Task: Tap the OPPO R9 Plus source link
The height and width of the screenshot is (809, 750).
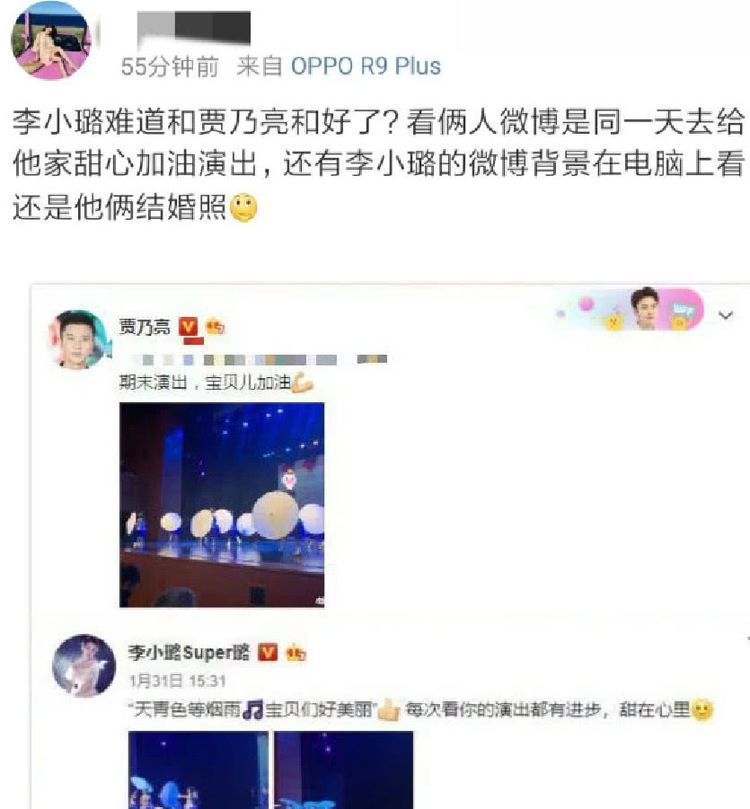Action: 365,66
